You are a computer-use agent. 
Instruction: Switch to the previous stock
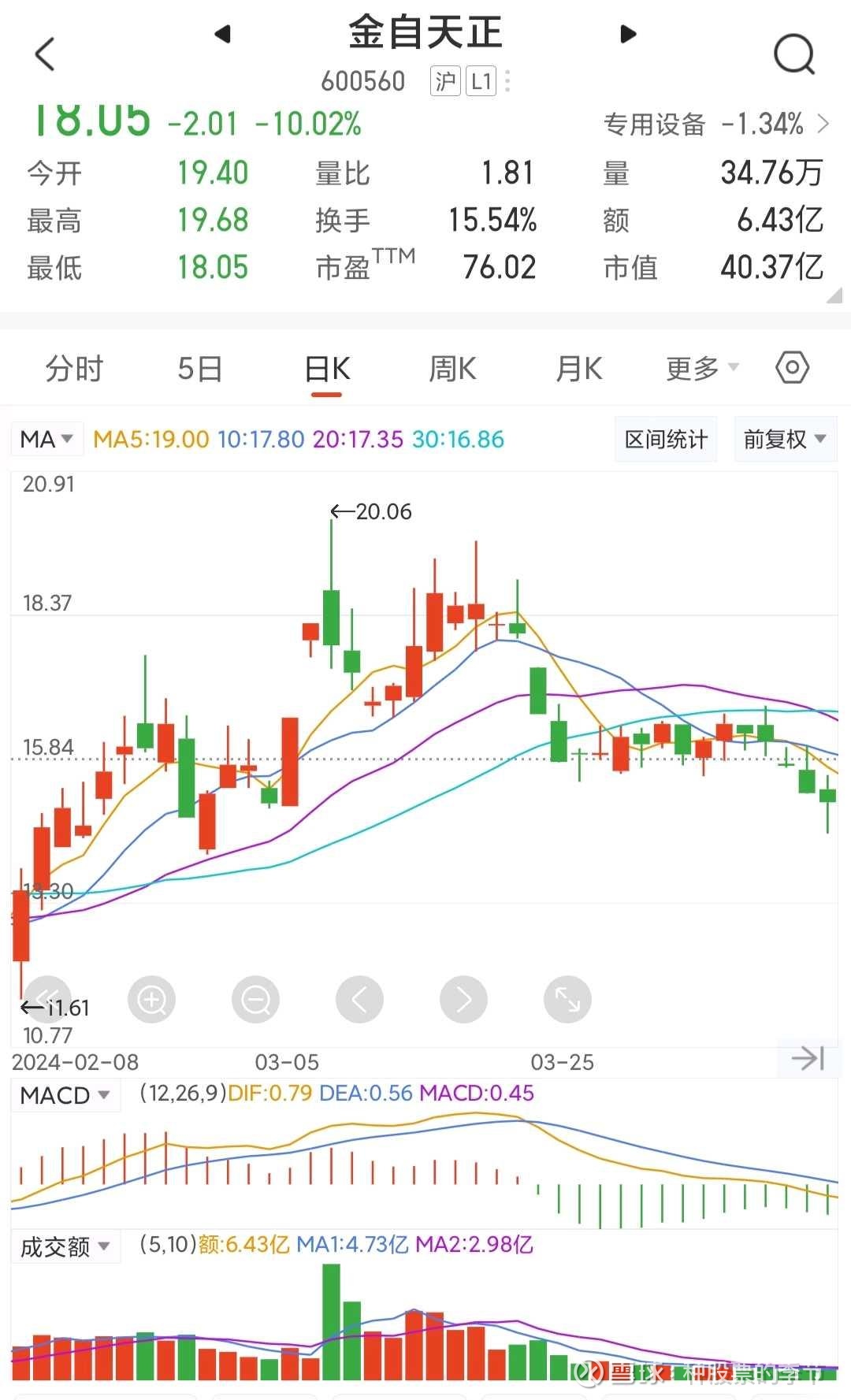coord(223,34)
